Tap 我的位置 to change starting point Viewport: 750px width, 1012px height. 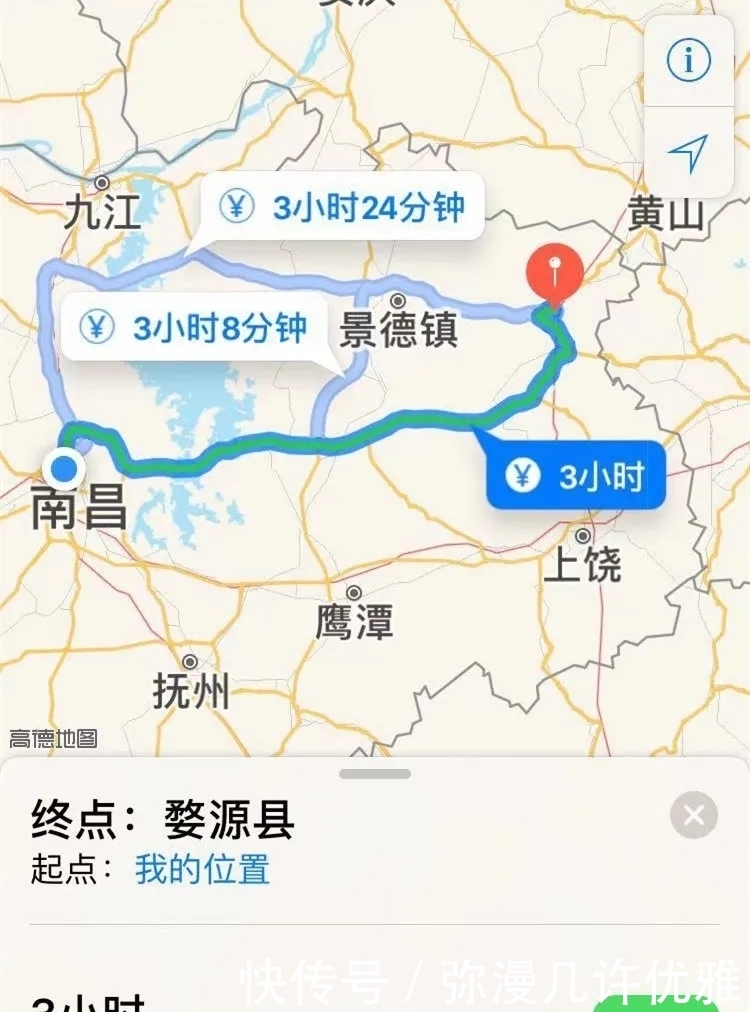point(198,869)
